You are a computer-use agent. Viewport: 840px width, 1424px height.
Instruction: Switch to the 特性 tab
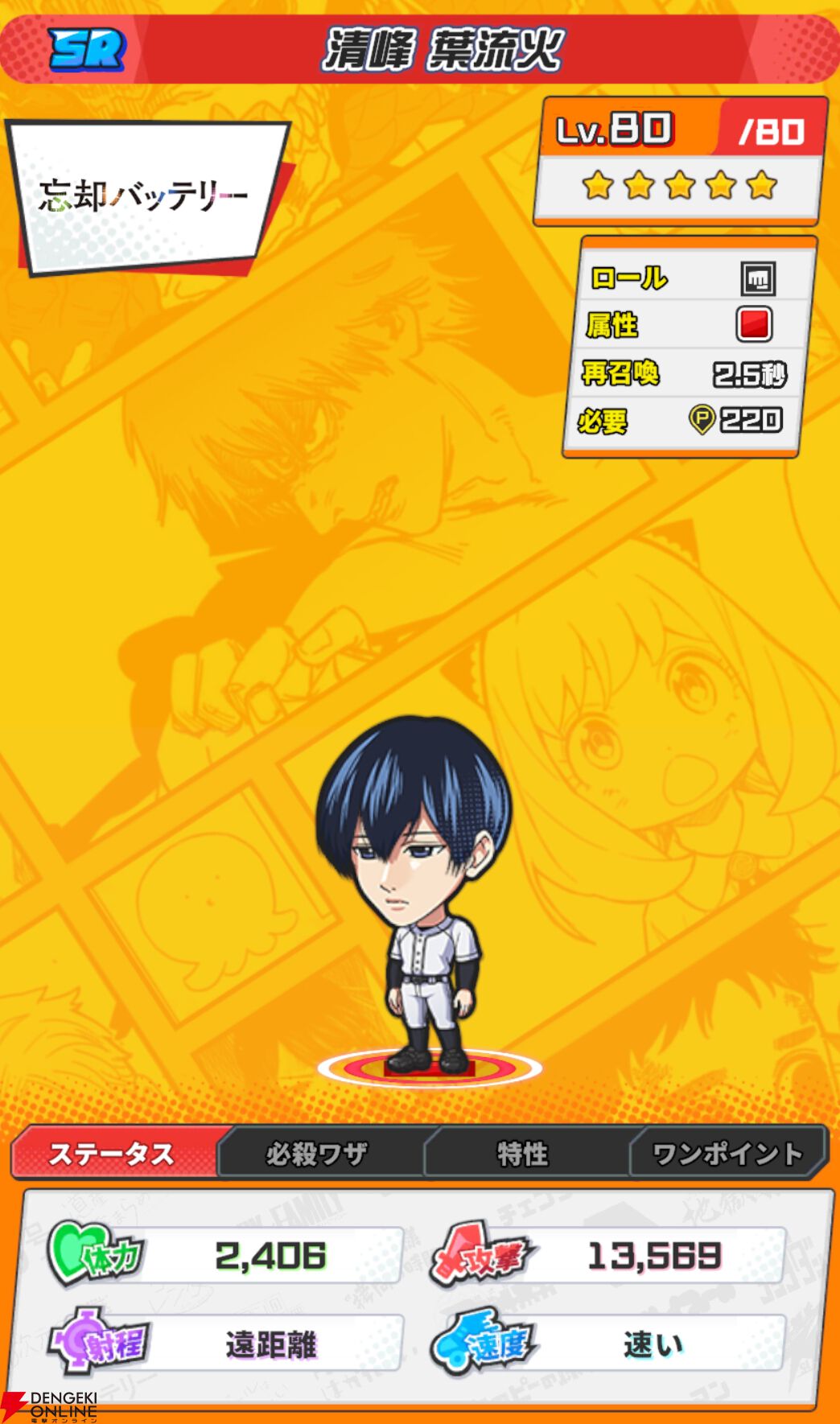tap(523, 1154)
